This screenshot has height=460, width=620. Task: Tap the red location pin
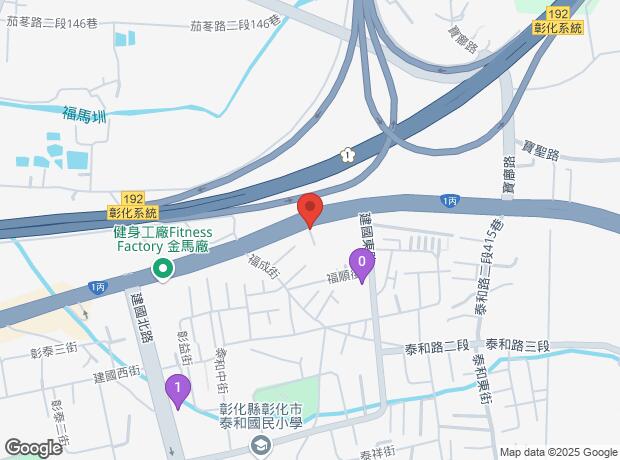(310, 210)
